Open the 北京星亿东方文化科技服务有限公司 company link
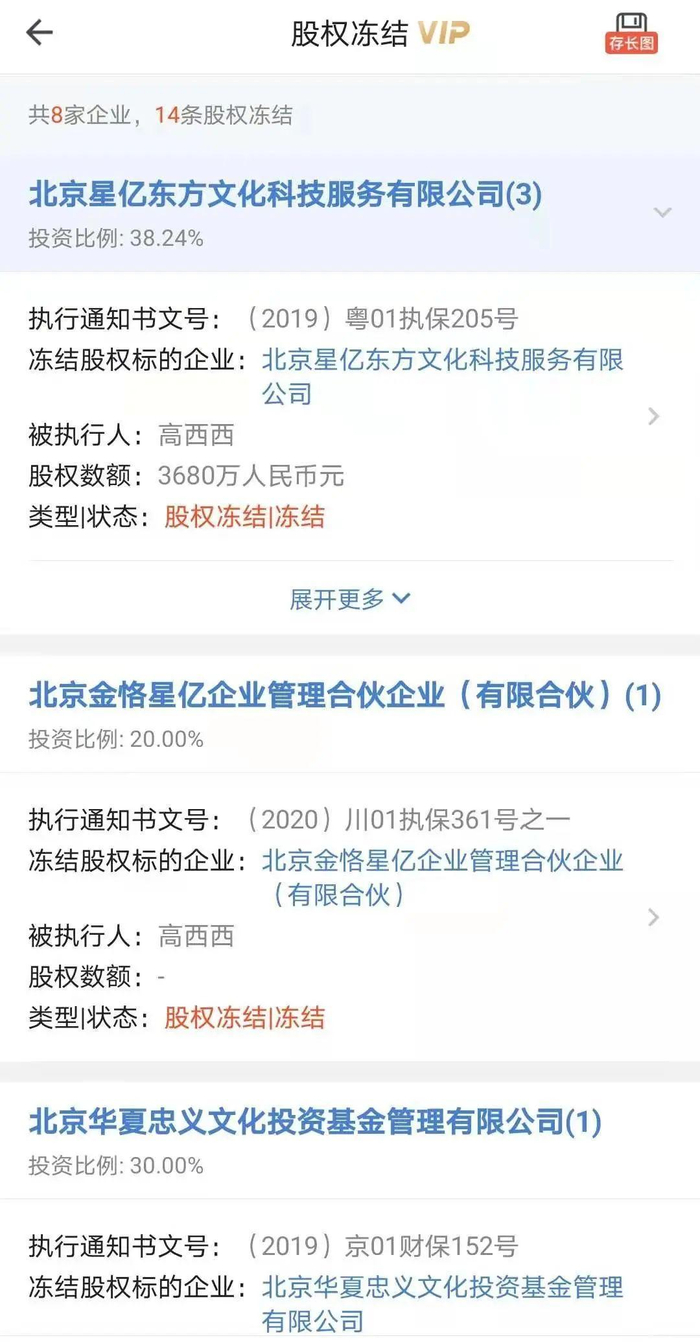 click(442, 375)
